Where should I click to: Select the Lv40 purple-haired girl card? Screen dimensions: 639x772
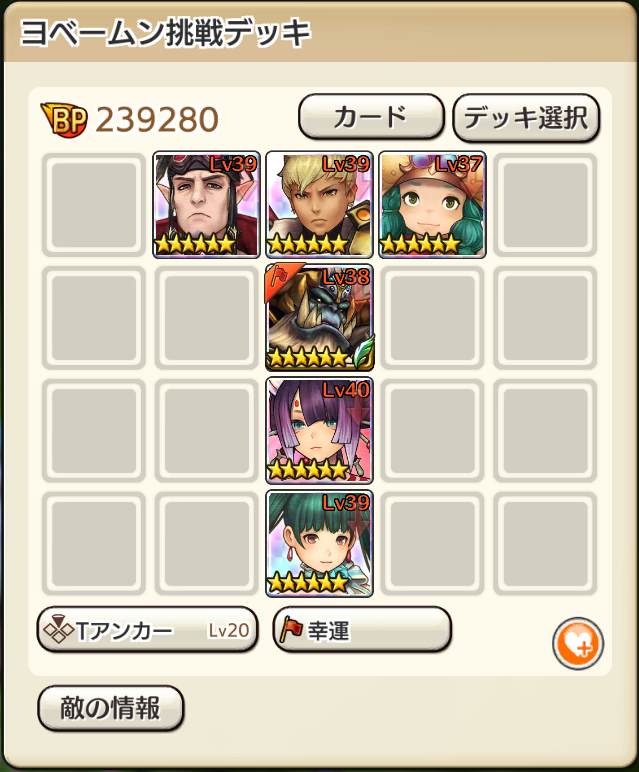[x=320, y=430]
